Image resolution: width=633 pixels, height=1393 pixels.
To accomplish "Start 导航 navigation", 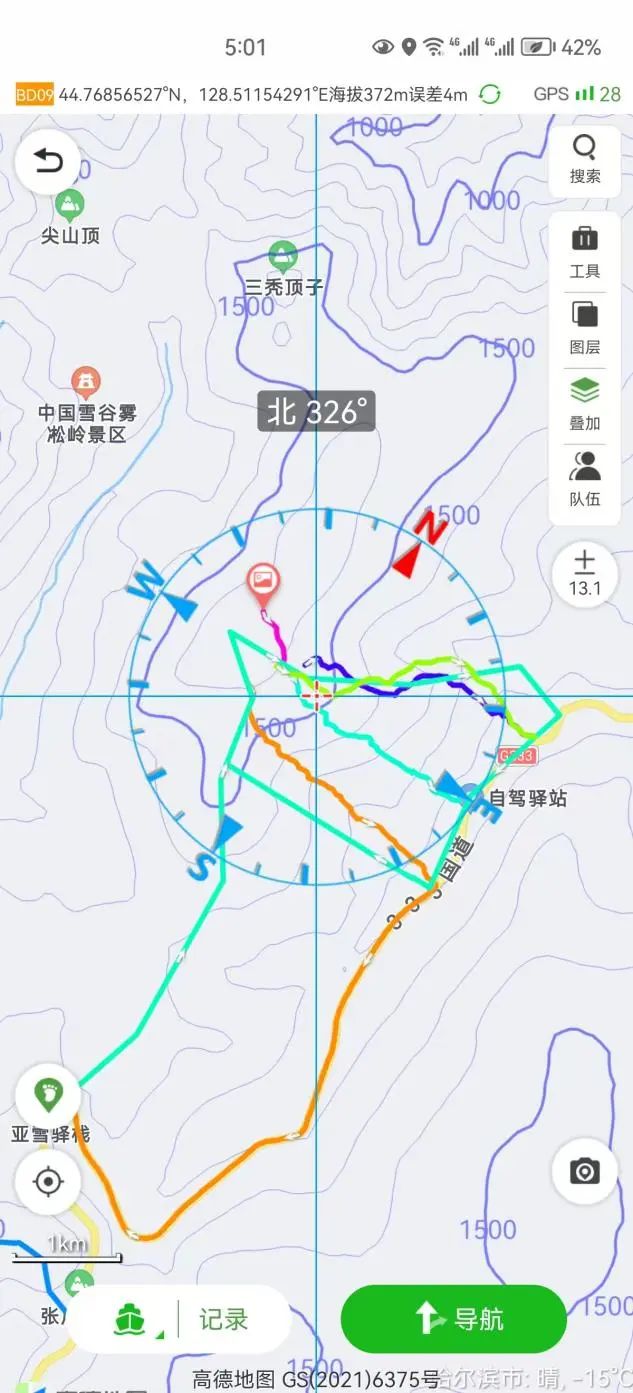I will 454,1319.
